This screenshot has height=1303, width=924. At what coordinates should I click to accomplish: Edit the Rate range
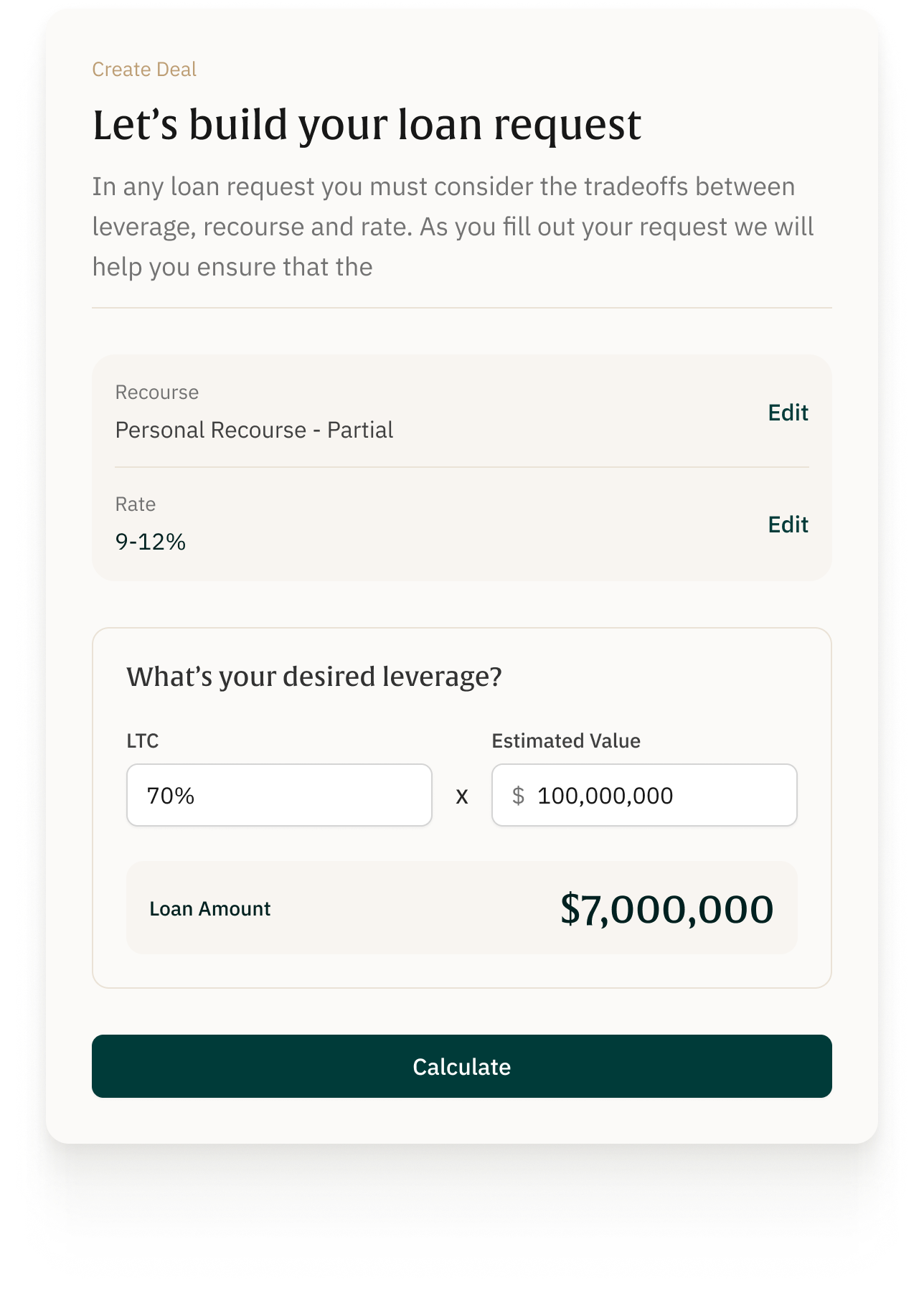click(x=788, y=525)
